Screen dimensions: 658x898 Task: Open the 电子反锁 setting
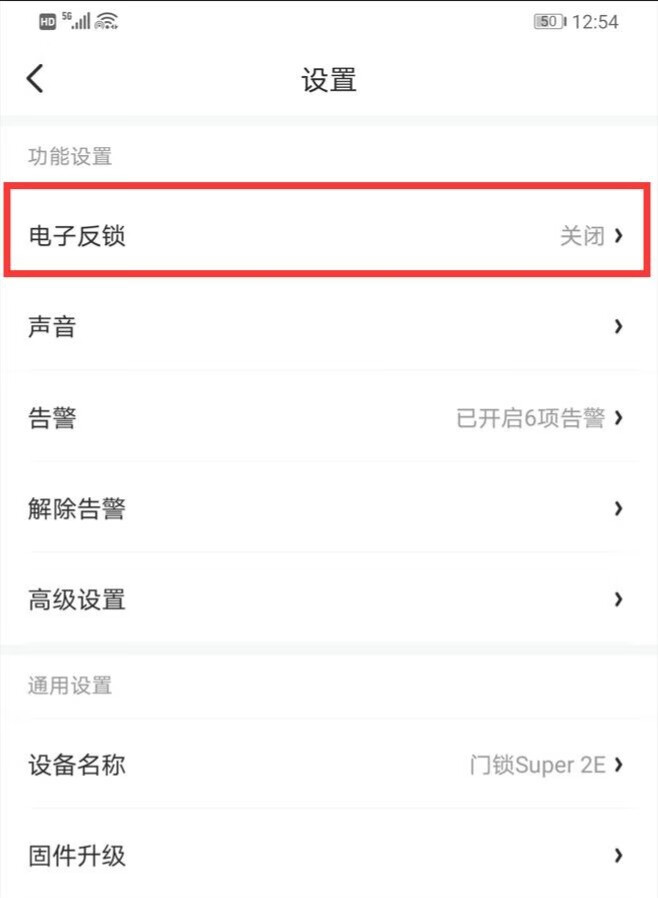[x=328, y=236]
